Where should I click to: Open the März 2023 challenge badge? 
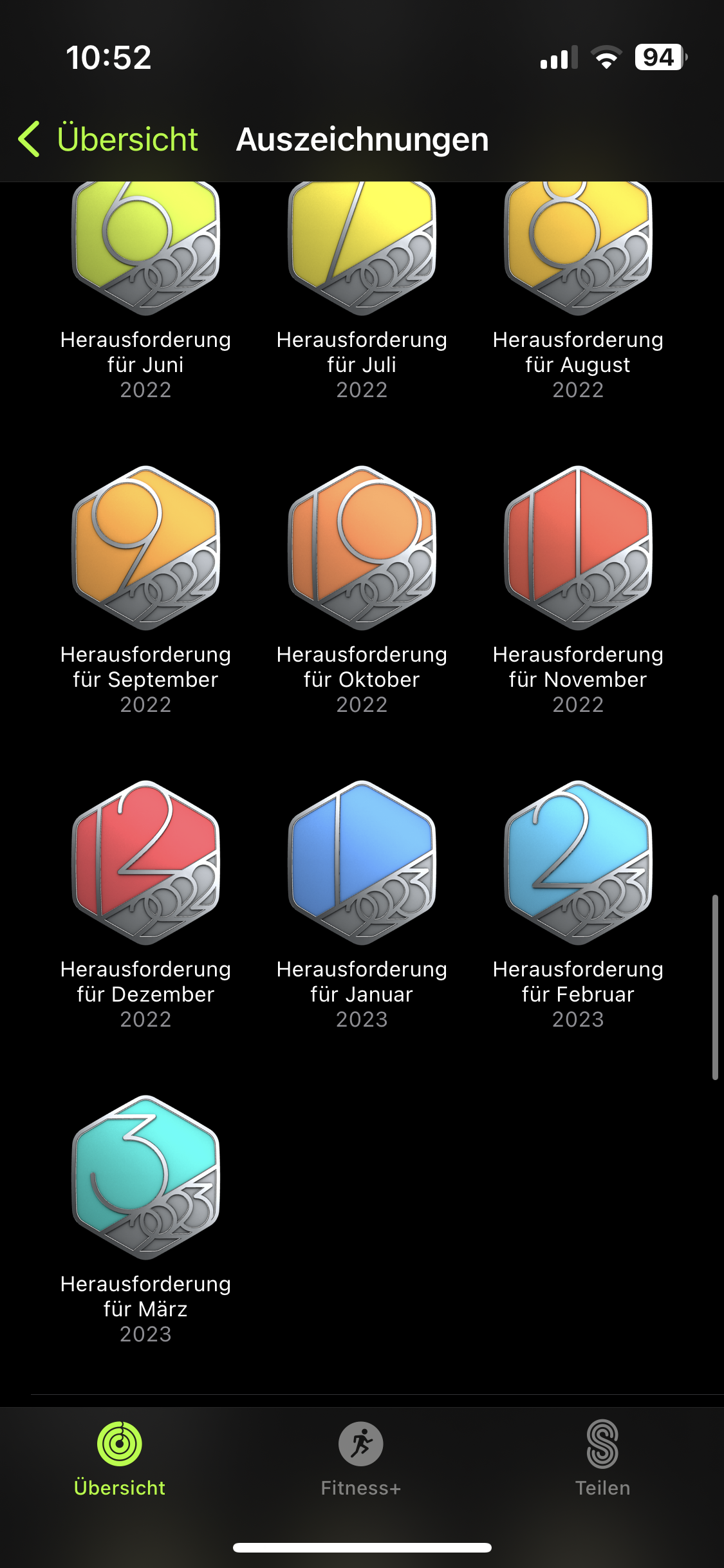(x=146, y=1177)
